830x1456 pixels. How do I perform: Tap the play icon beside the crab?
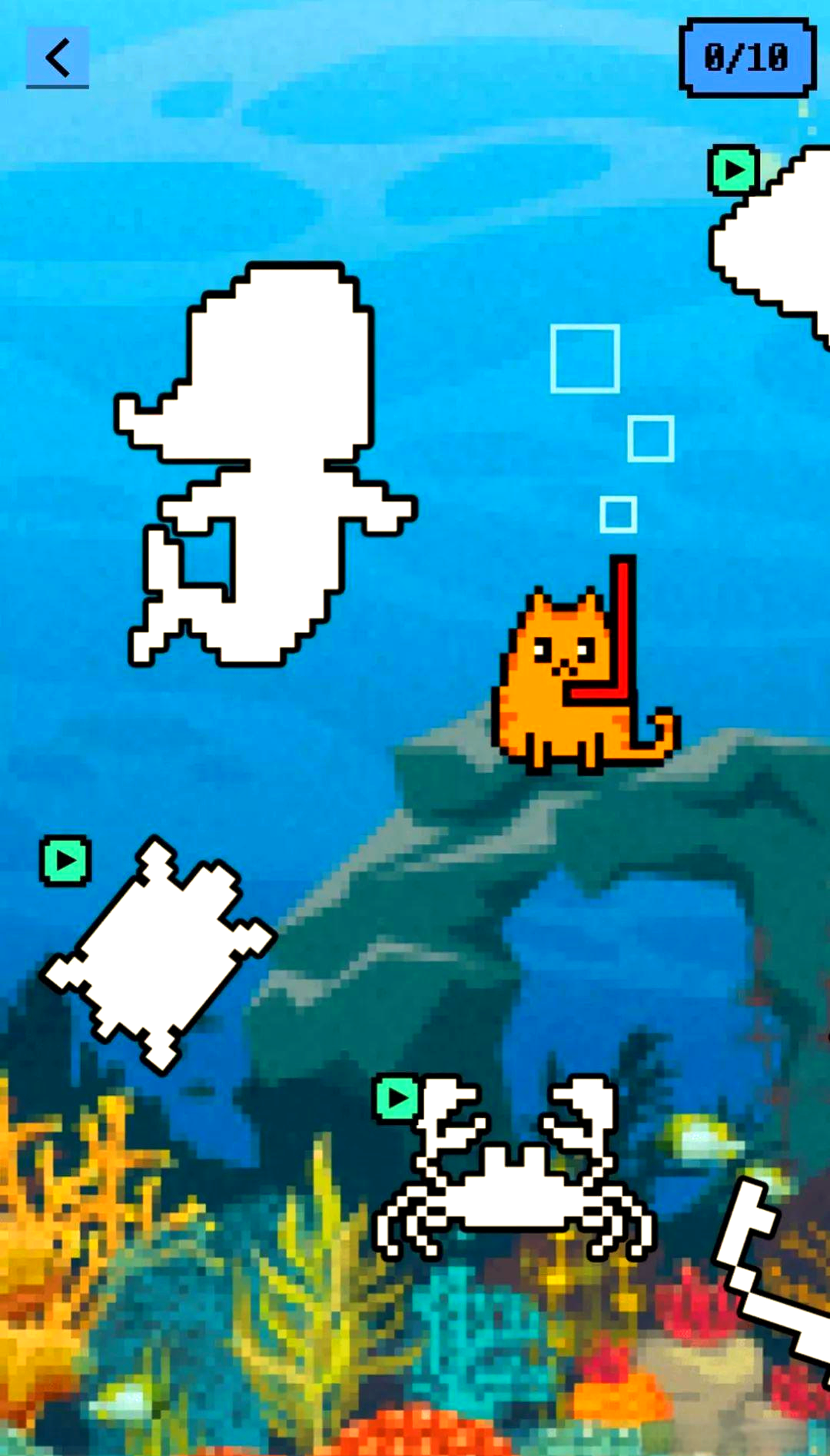(x=397, y=1098)
